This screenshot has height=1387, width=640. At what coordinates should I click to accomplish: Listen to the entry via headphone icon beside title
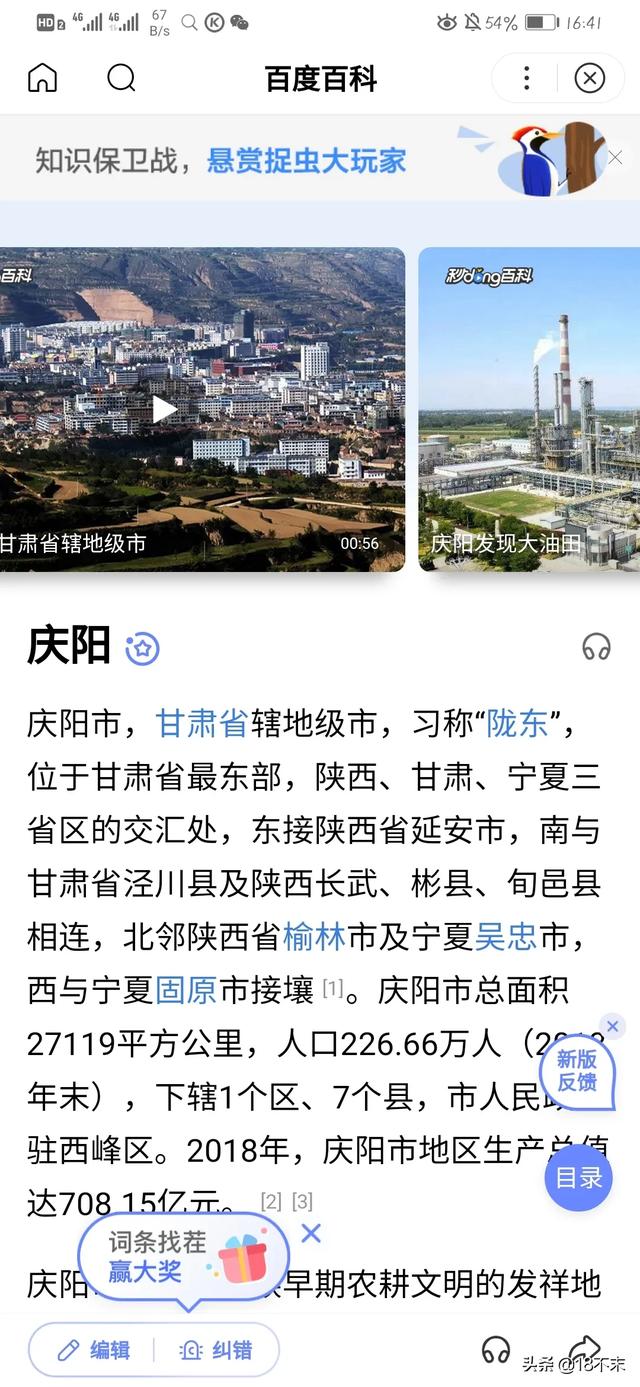[596, 647]
